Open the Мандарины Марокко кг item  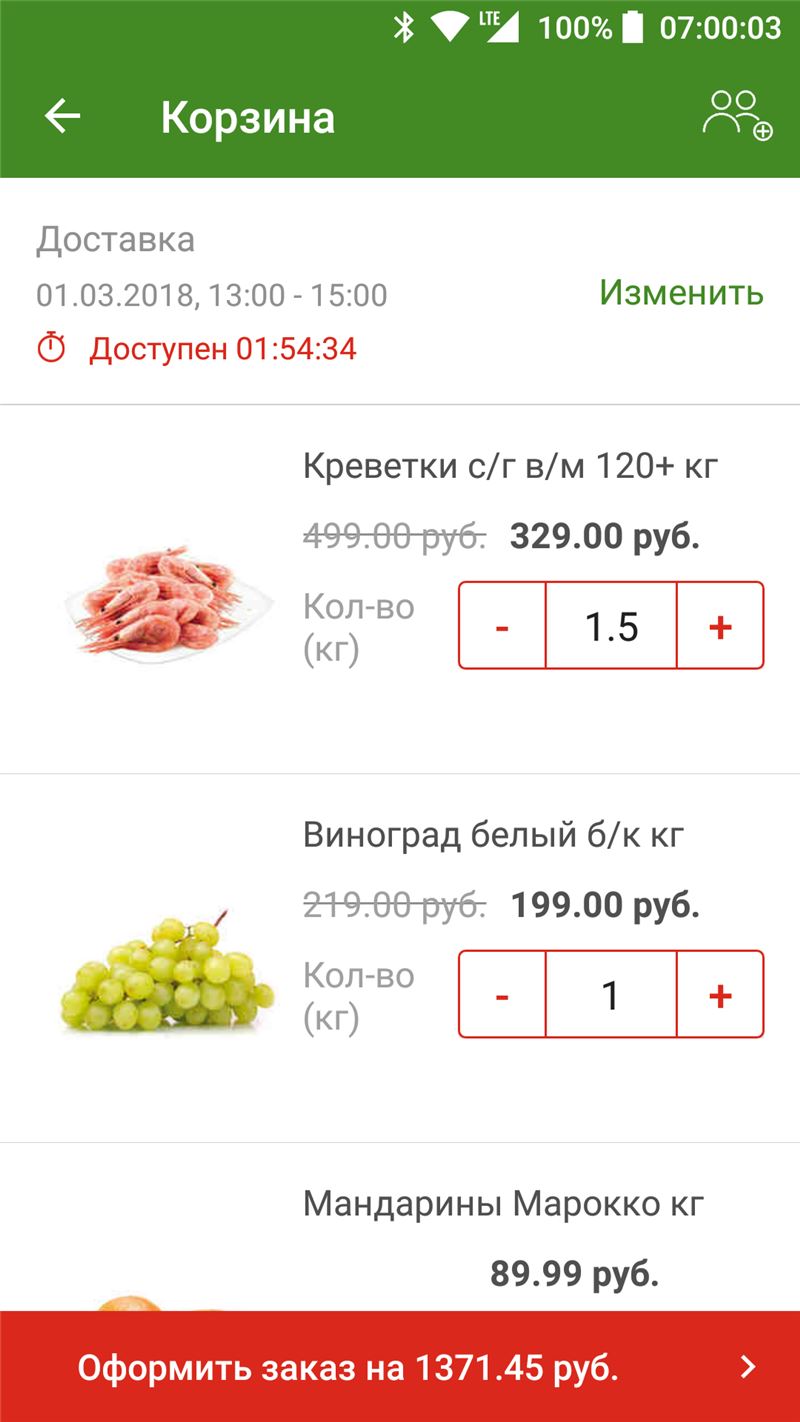(x=503, y=1204)
